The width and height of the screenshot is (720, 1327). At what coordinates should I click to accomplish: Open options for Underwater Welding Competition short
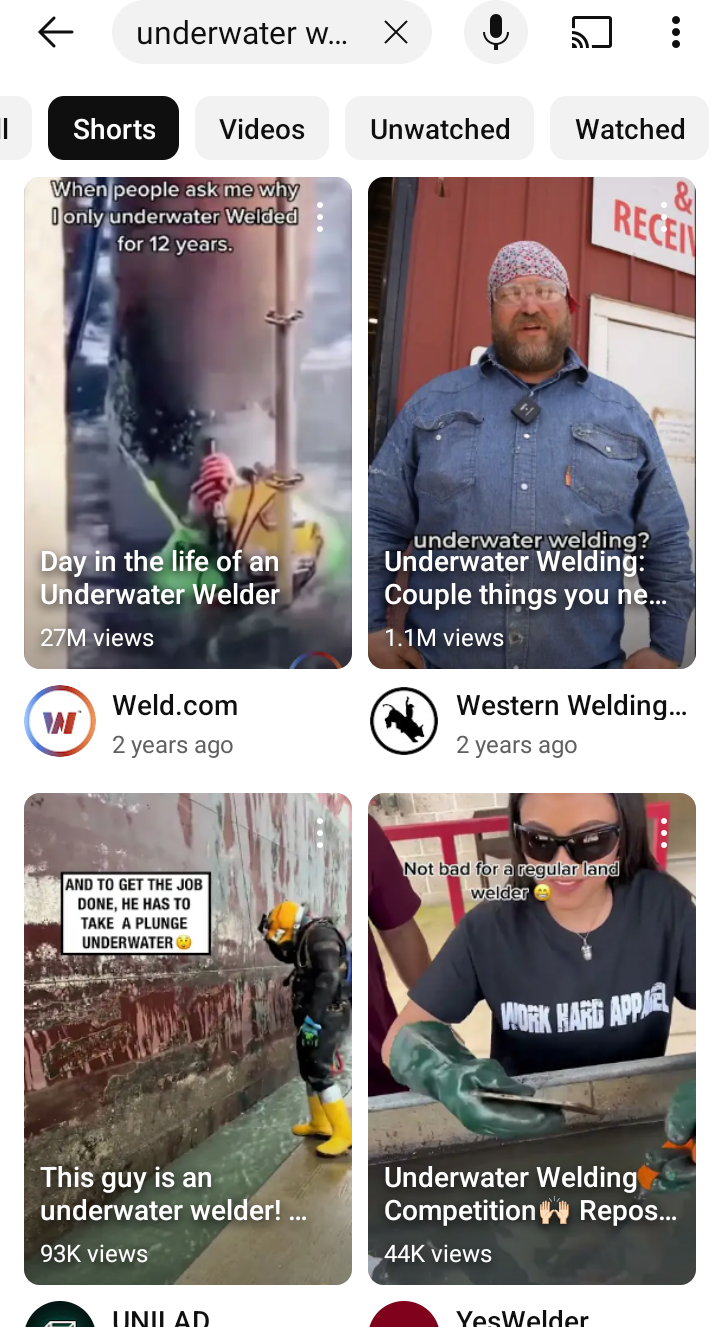tap(664, 832)
